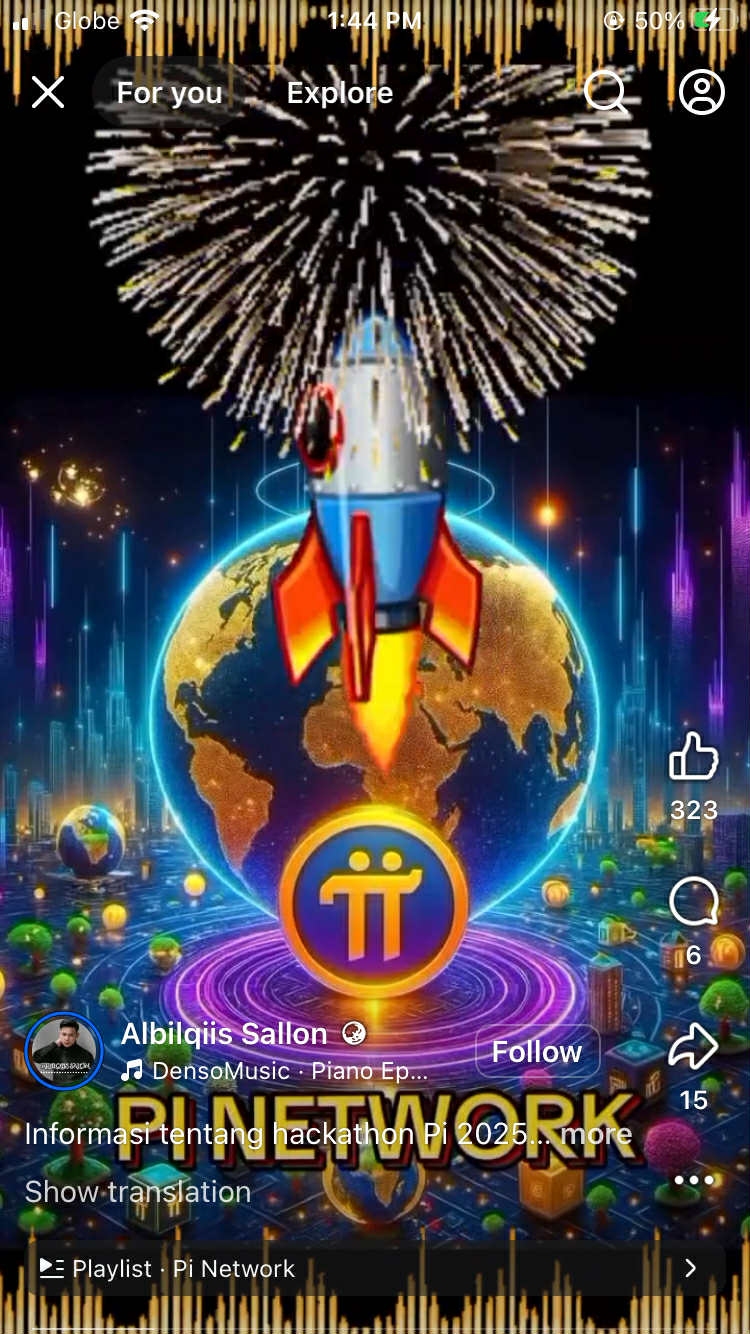Open the comments on this reel

[x=694, y=904]
